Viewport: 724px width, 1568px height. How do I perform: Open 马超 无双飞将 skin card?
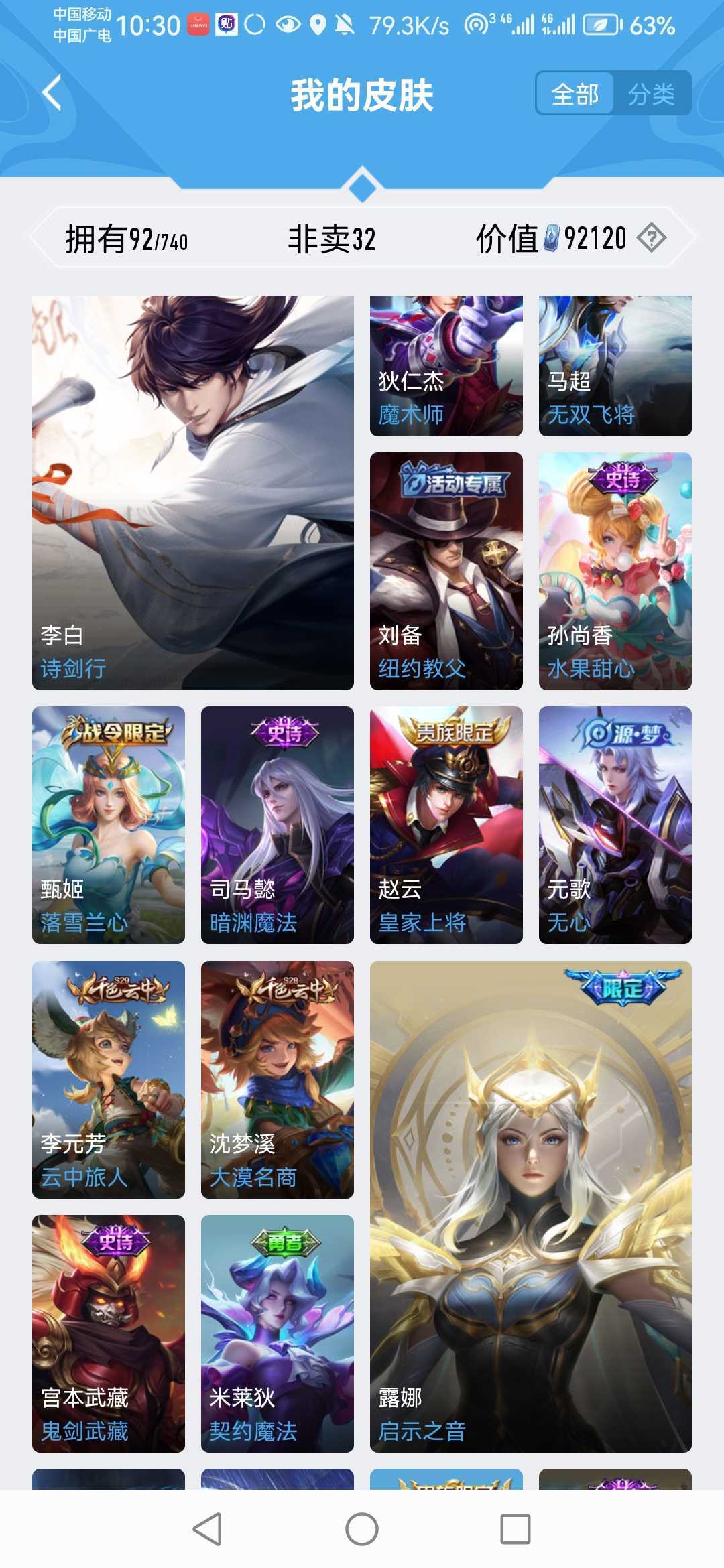[x=615, y=366]
